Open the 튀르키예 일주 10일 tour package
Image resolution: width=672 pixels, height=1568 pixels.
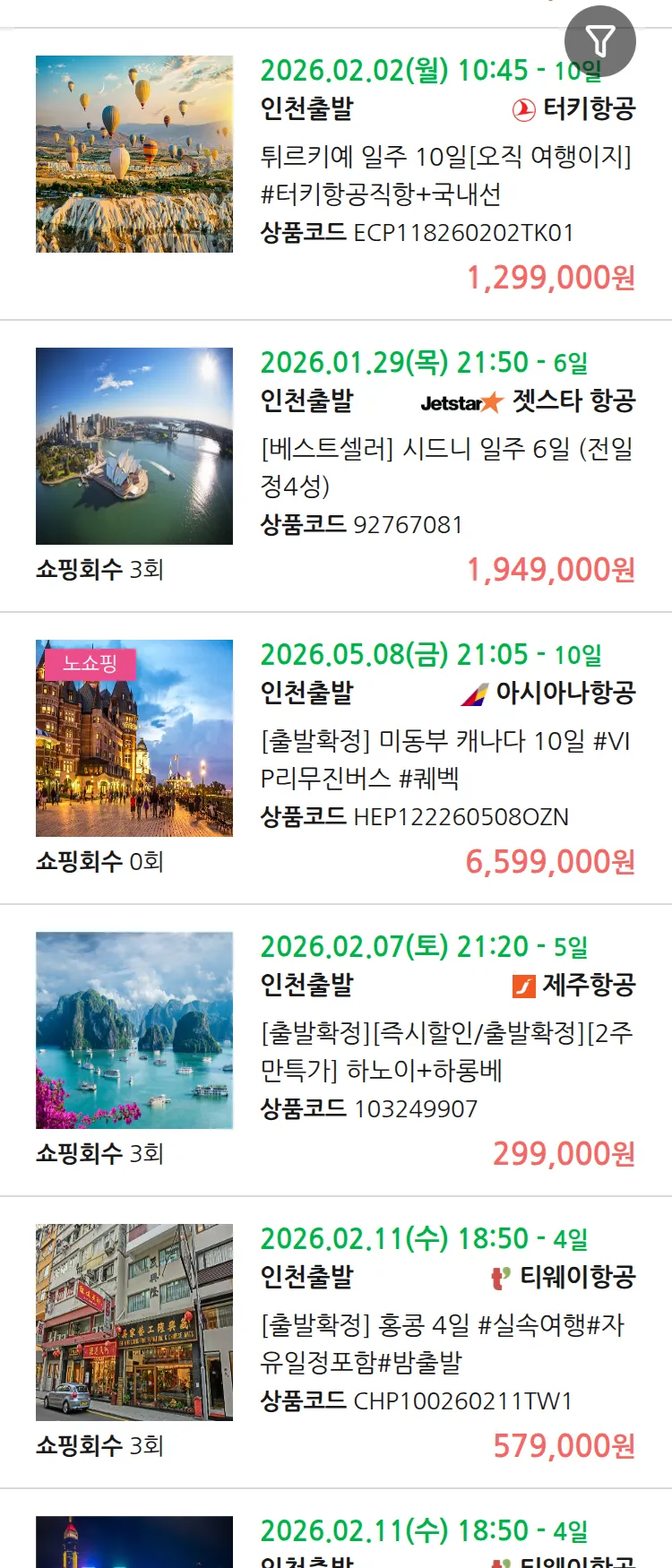tap(445, 175)
